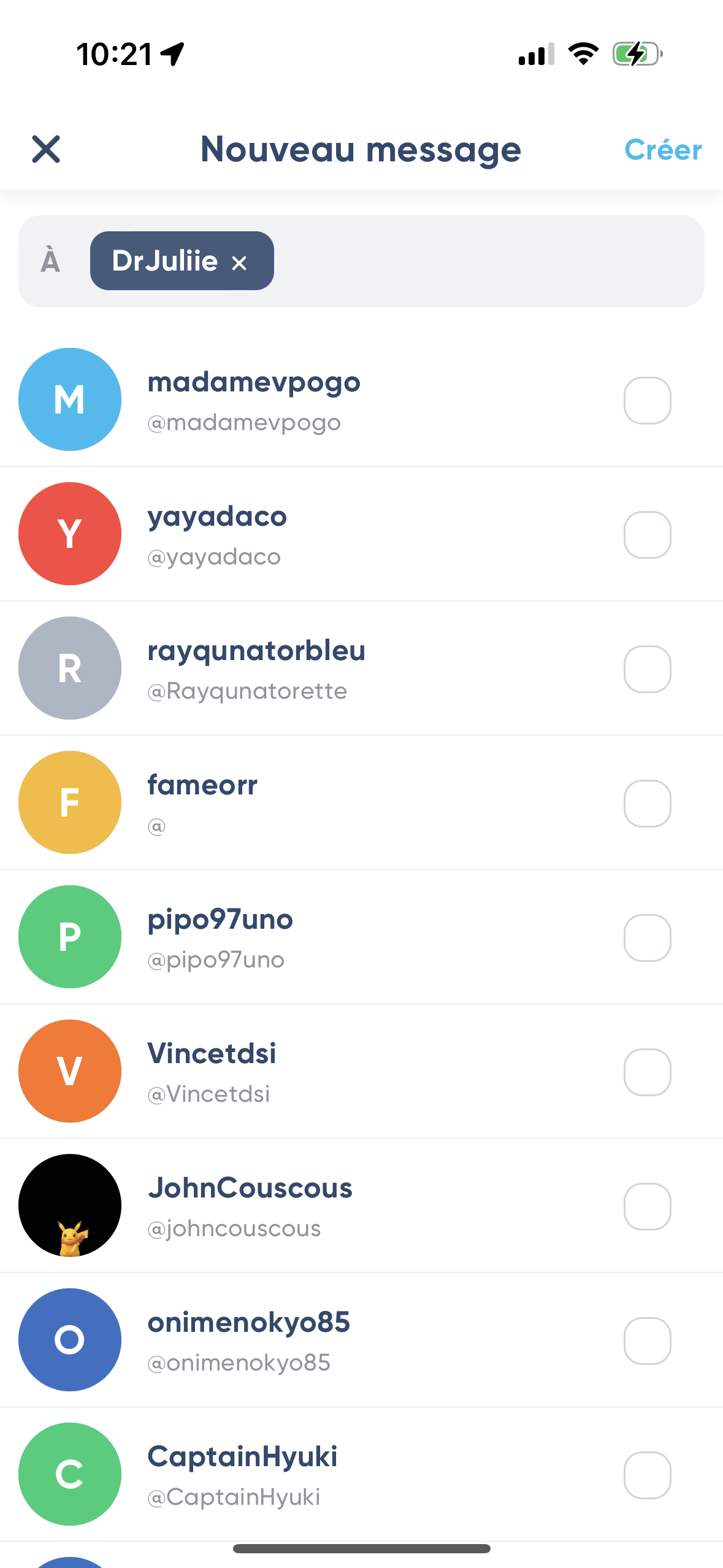
Task: Add CaptainHyuki to the recipients
Action: click(x=648, y=1475)
